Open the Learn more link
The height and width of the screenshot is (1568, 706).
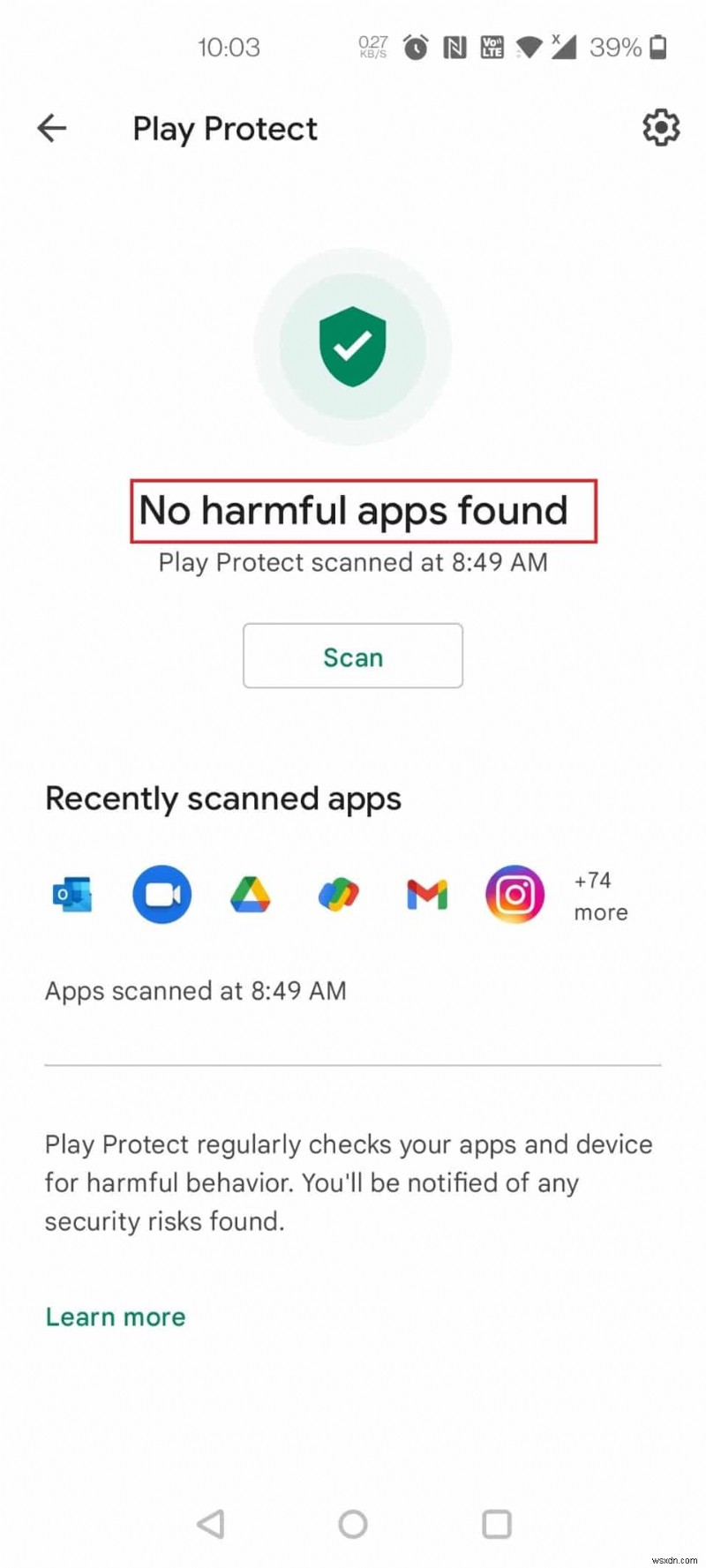tap(115, 1317)
